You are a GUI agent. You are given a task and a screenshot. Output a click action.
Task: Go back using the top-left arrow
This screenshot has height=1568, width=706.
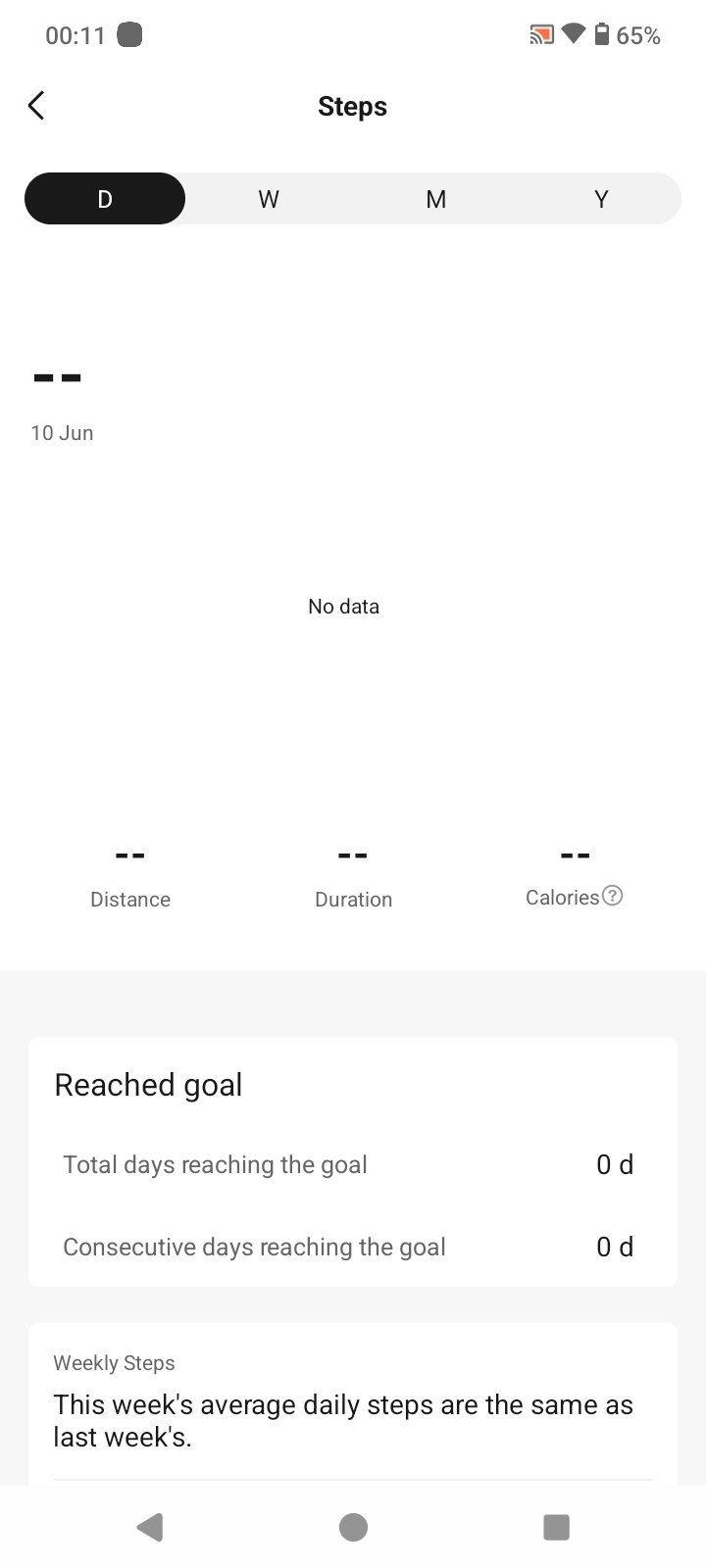[x=36, y=106]
